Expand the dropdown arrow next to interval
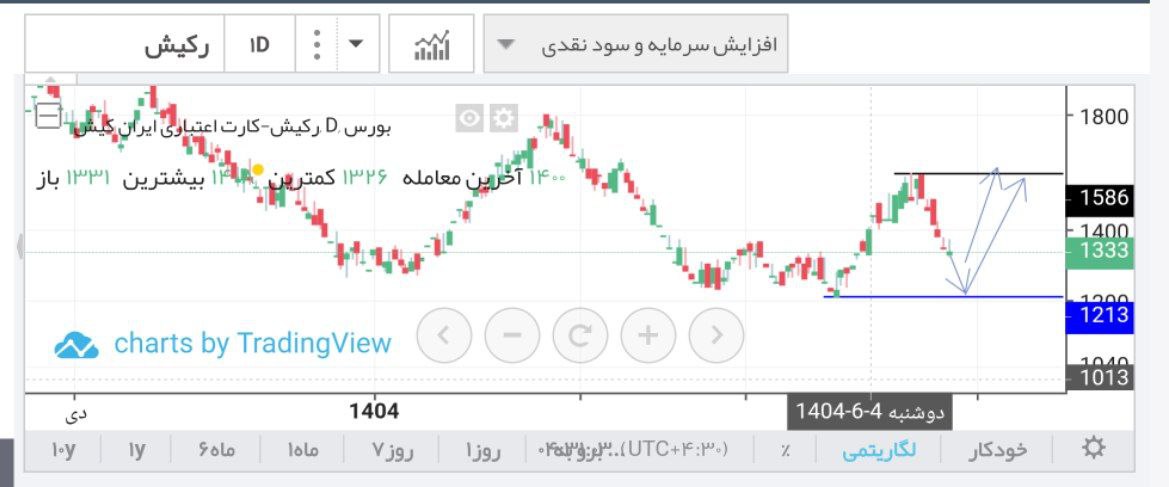This screenshot has width=1169, height=487. tap(357, 45)
